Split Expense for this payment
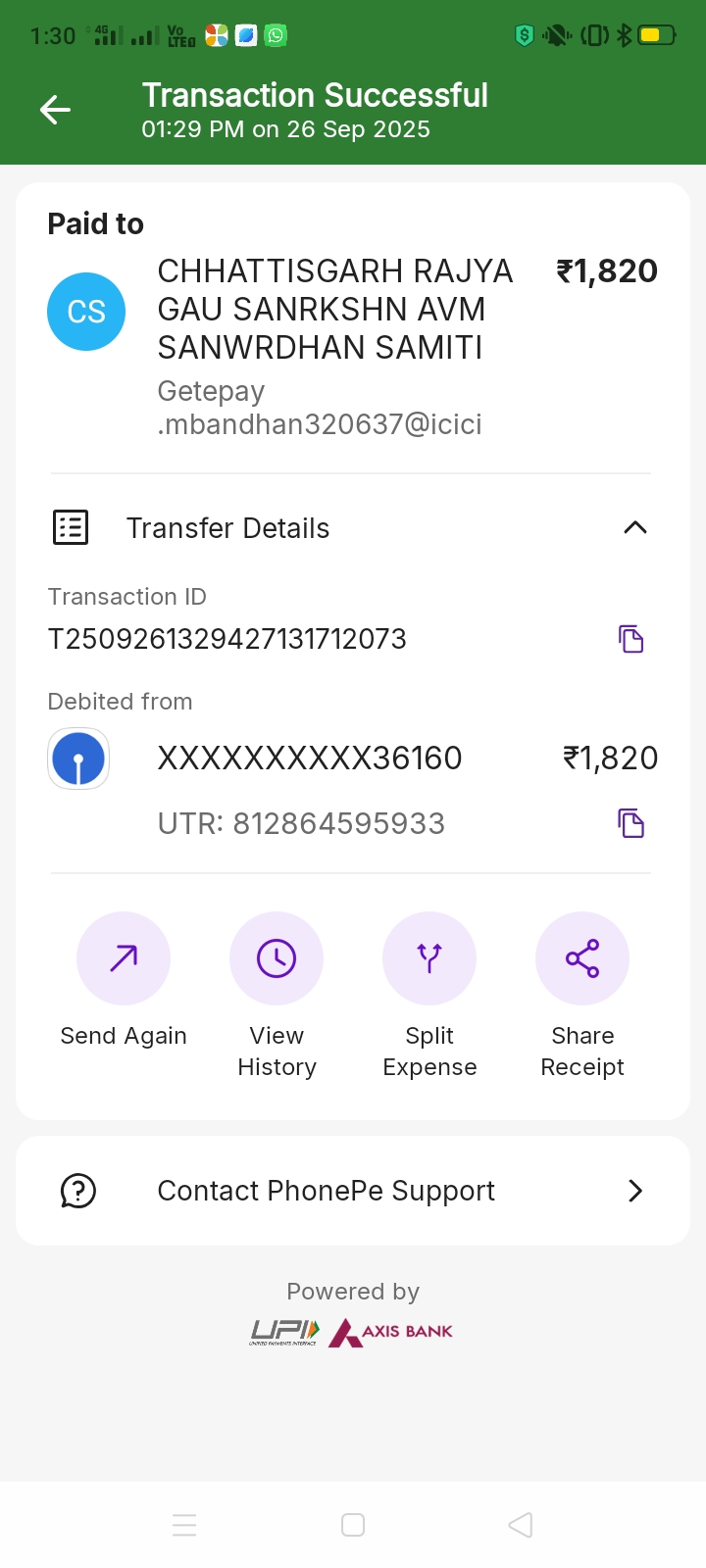706x1568 pixels. [x=429, y=958]
